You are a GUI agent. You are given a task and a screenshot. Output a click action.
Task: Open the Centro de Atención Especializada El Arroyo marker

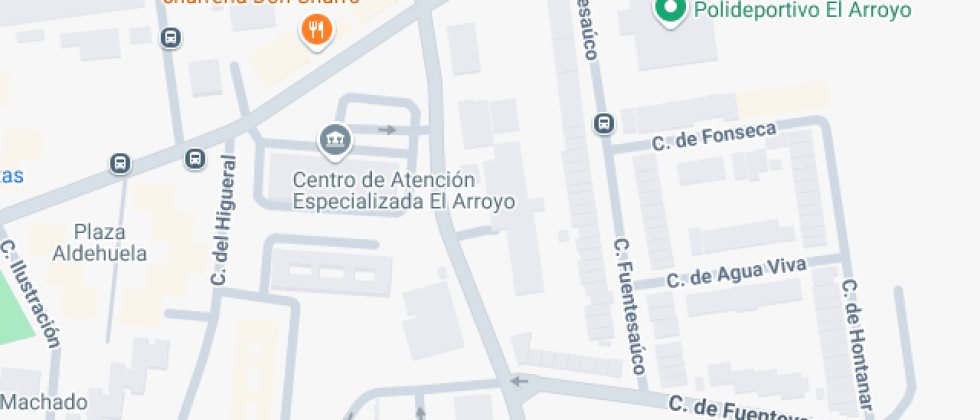[x=334, y=141]
